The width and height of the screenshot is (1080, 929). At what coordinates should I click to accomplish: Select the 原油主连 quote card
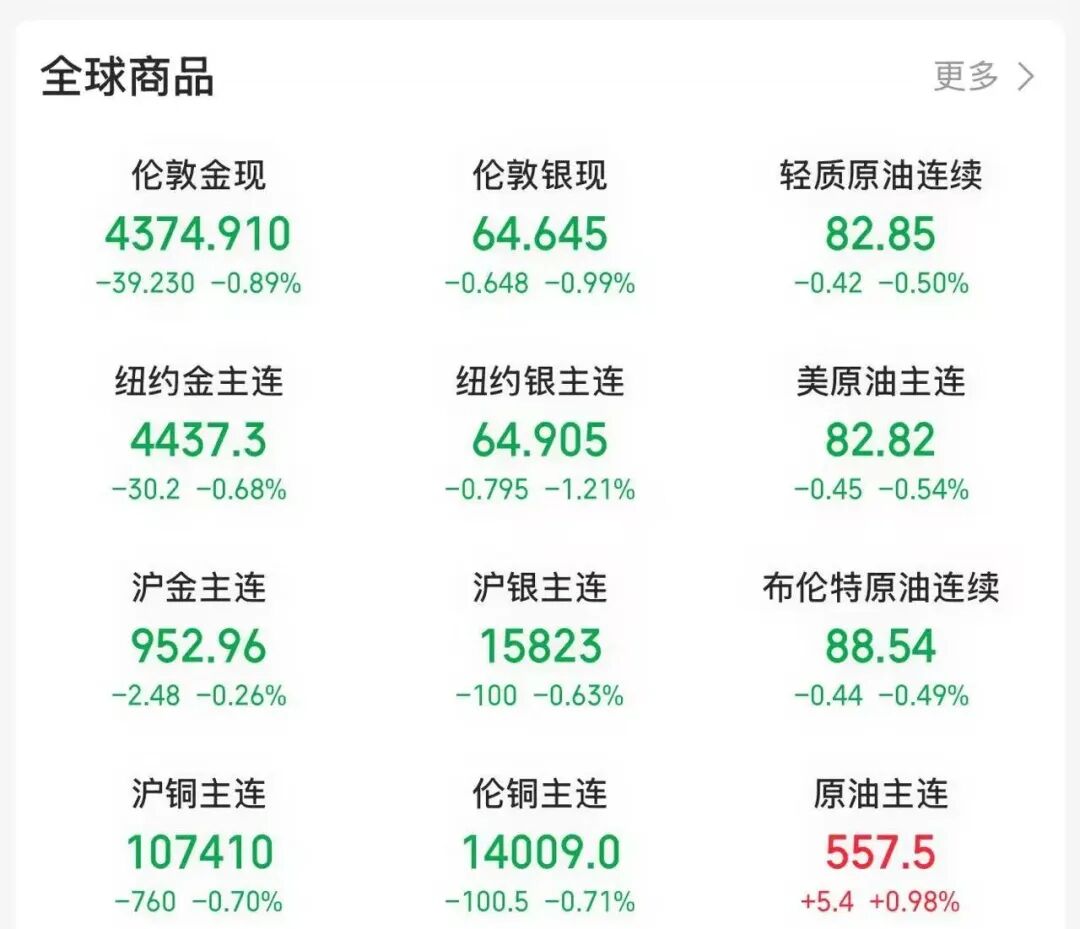coord(881,847)
